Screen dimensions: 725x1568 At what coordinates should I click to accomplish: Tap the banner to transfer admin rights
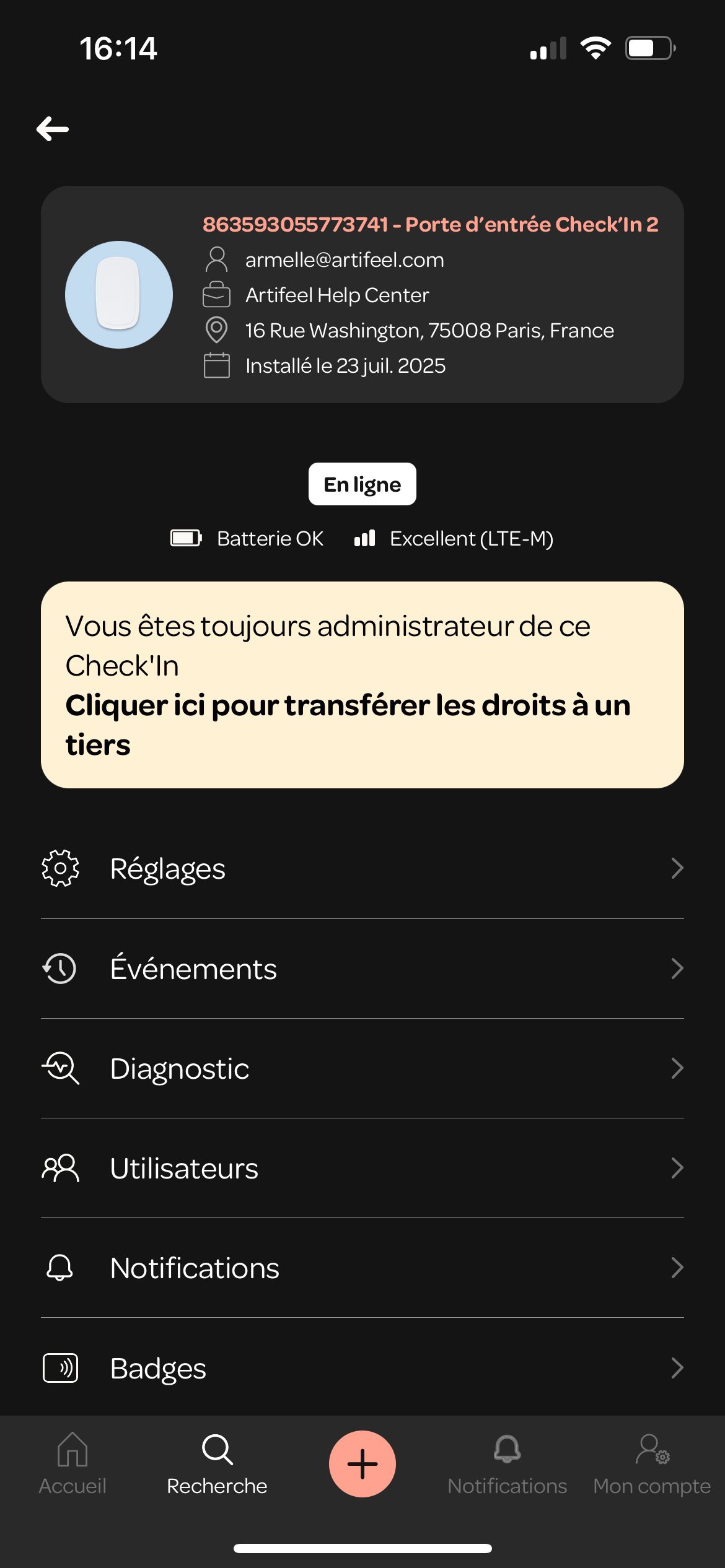pos(362,684)
